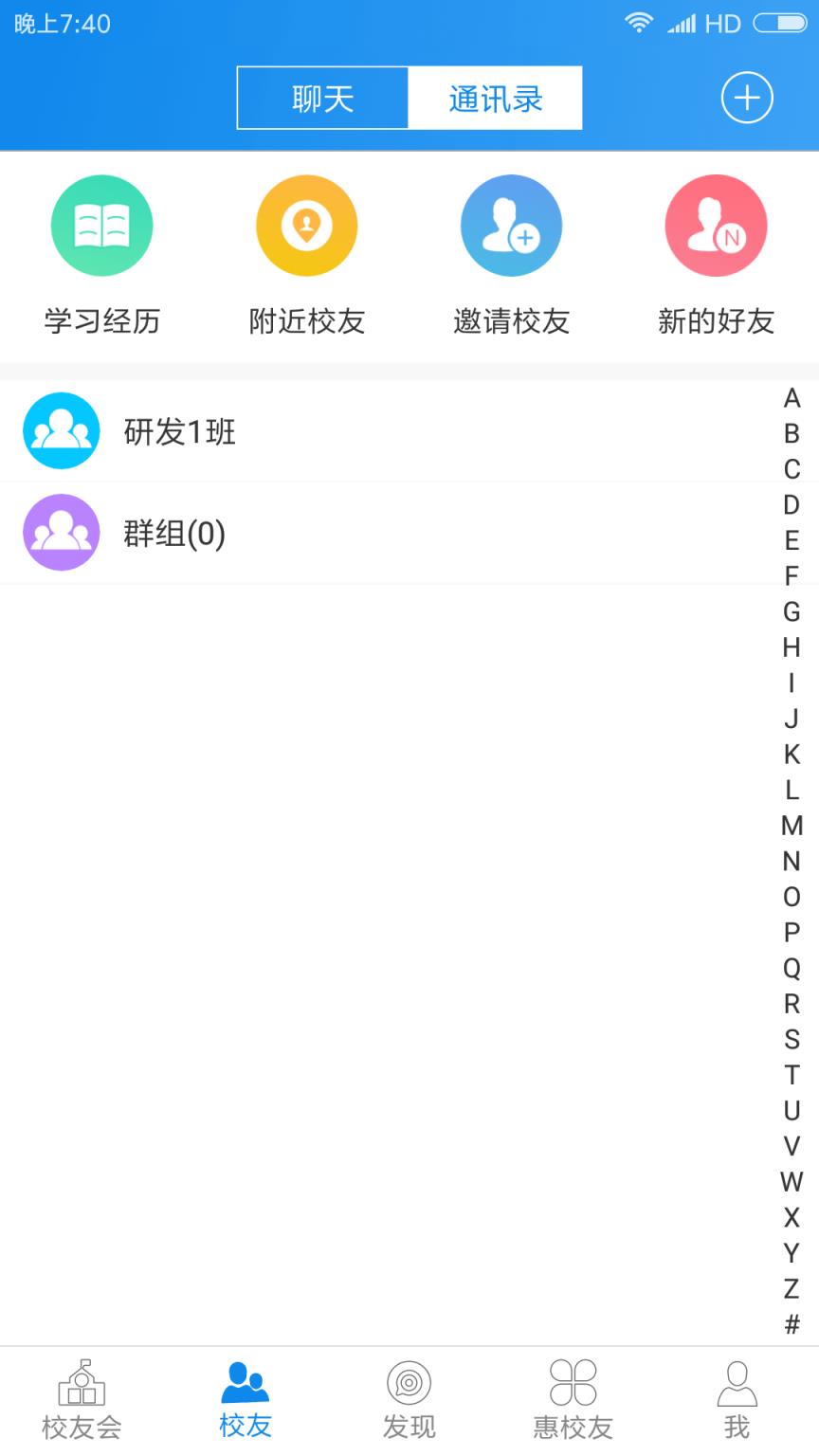Open the 发现 discover icon

pos(409,1384)
